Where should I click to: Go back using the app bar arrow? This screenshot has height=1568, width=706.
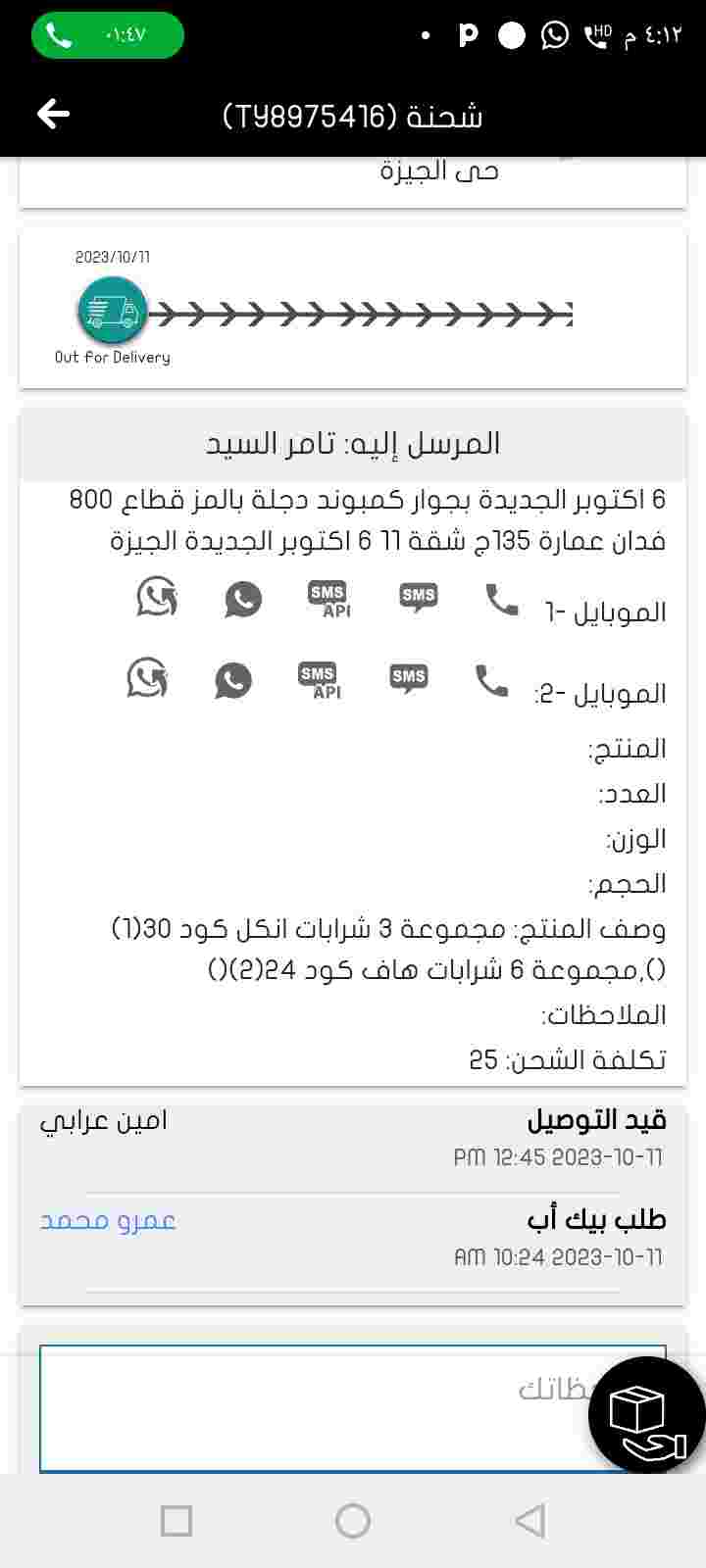click(53, 115)
